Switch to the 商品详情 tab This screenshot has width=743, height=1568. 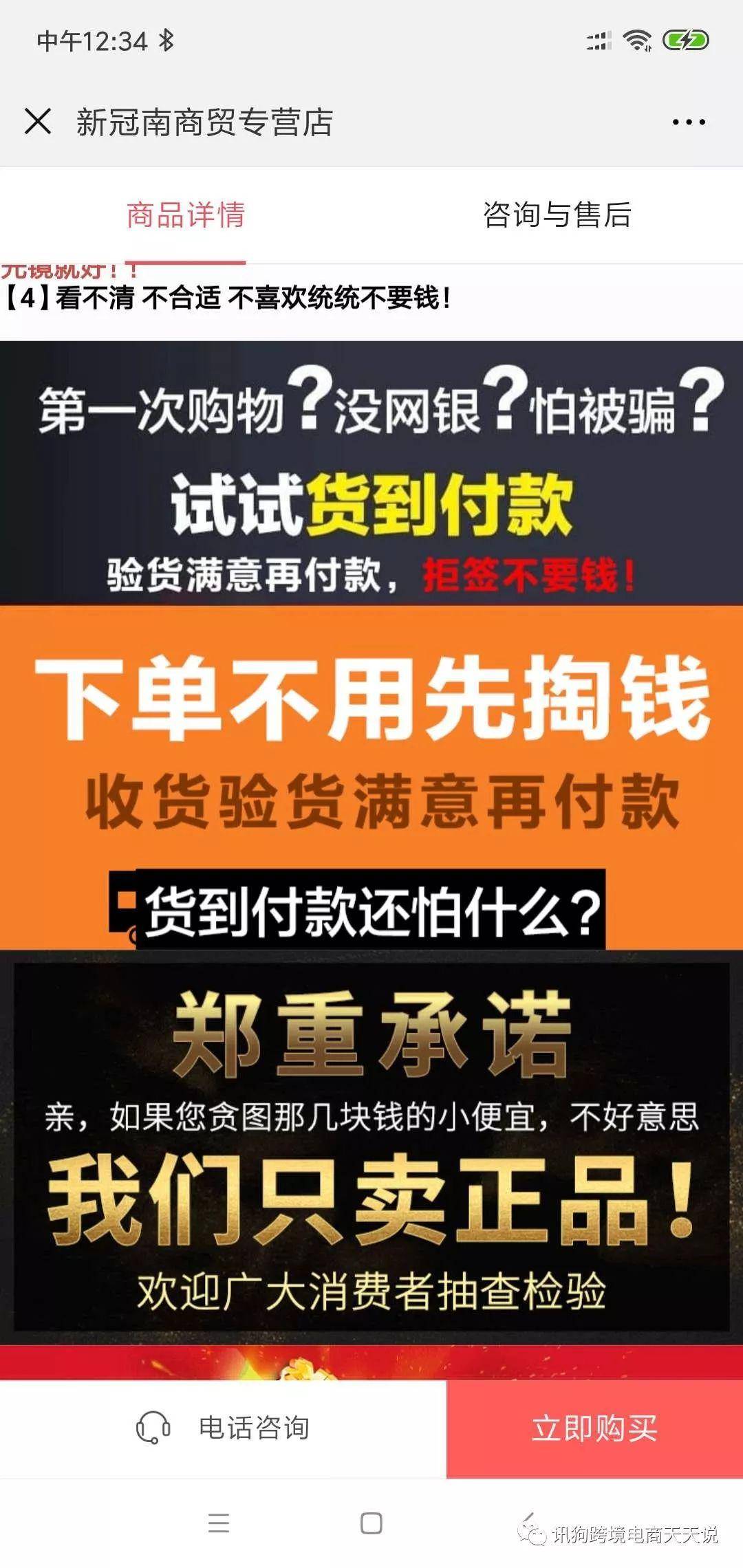coord(186,215)
